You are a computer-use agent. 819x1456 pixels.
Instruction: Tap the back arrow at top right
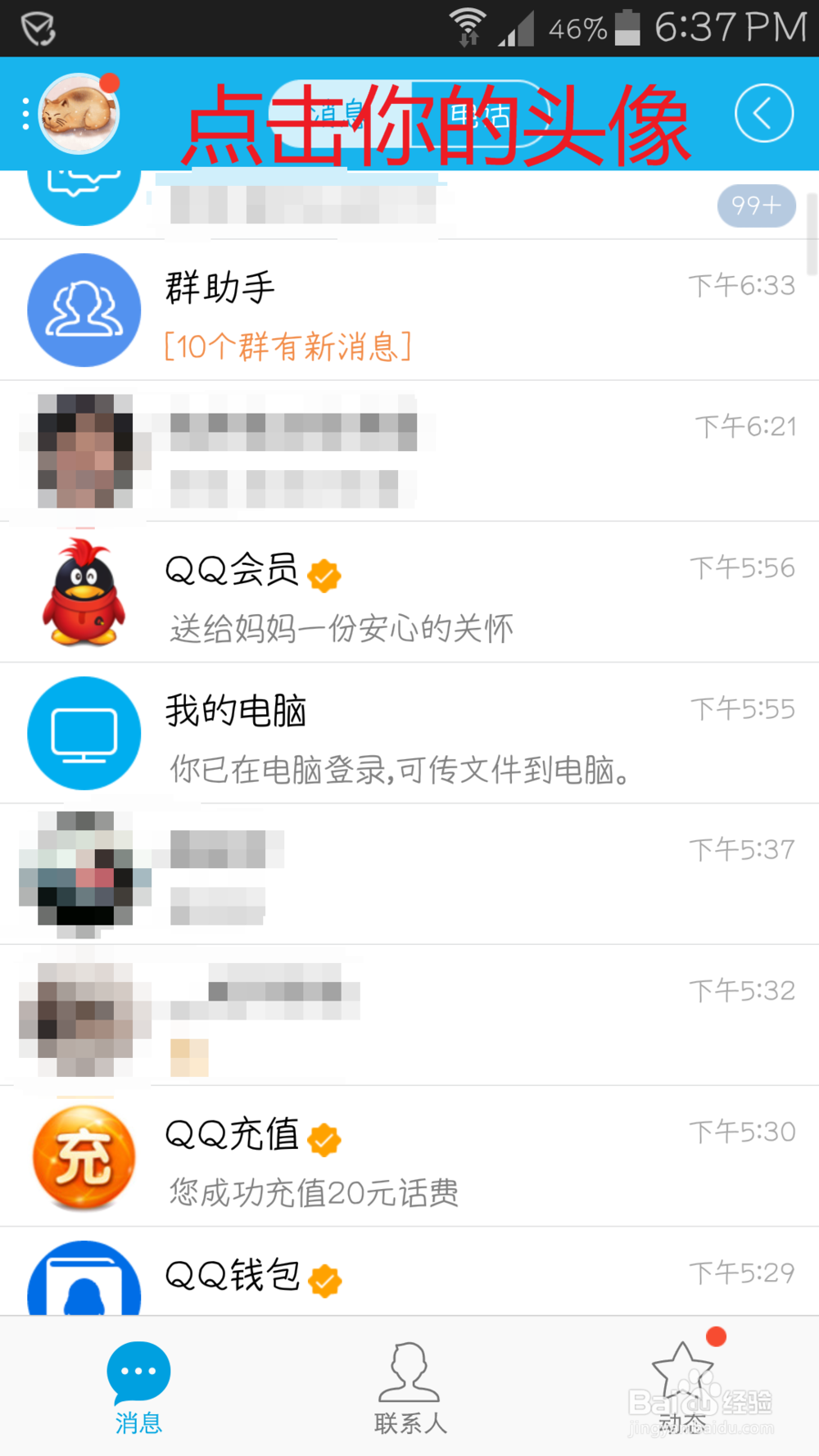763,112
